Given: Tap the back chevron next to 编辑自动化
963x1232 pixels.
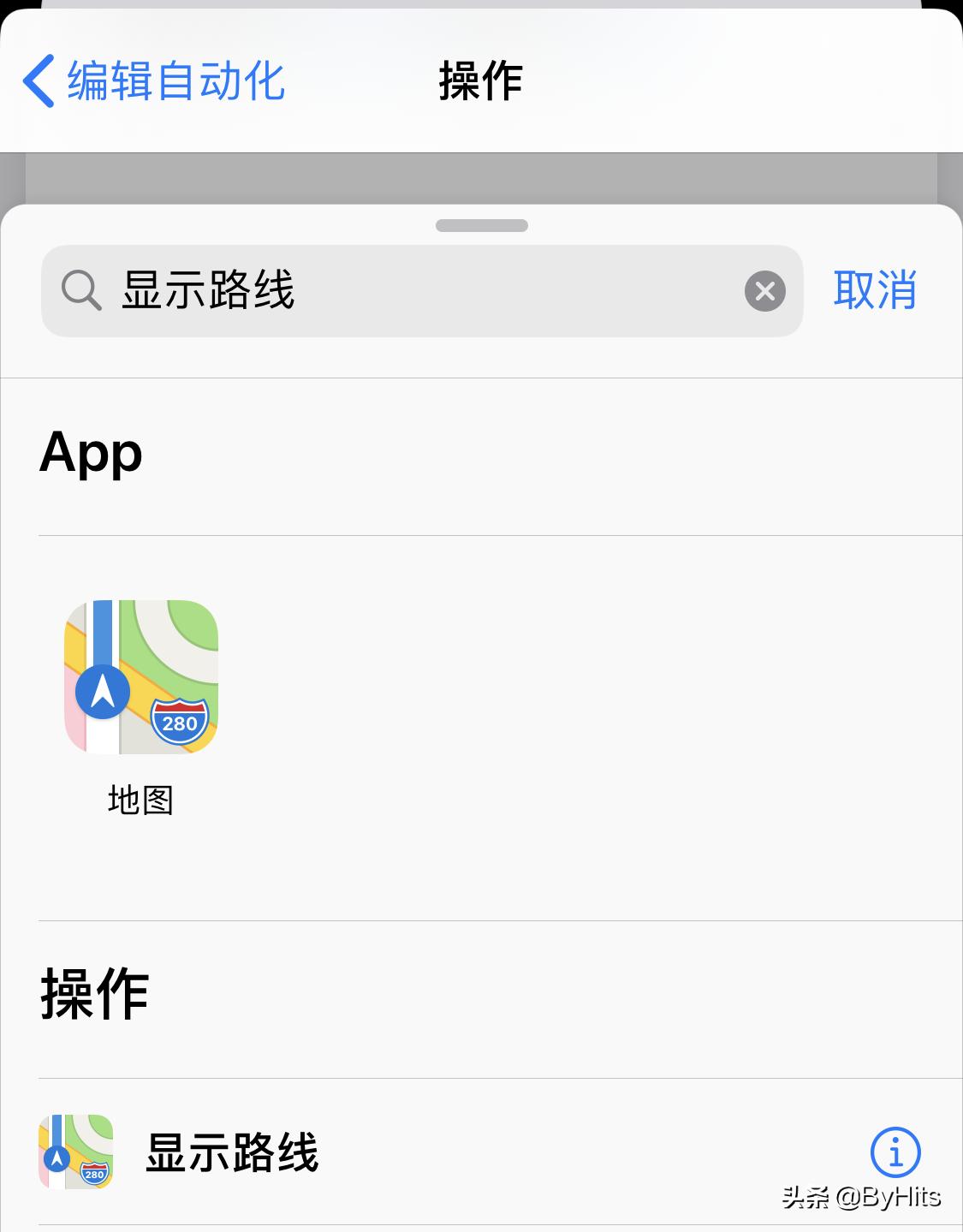Looking at the screenshot, I should point(36,81).
